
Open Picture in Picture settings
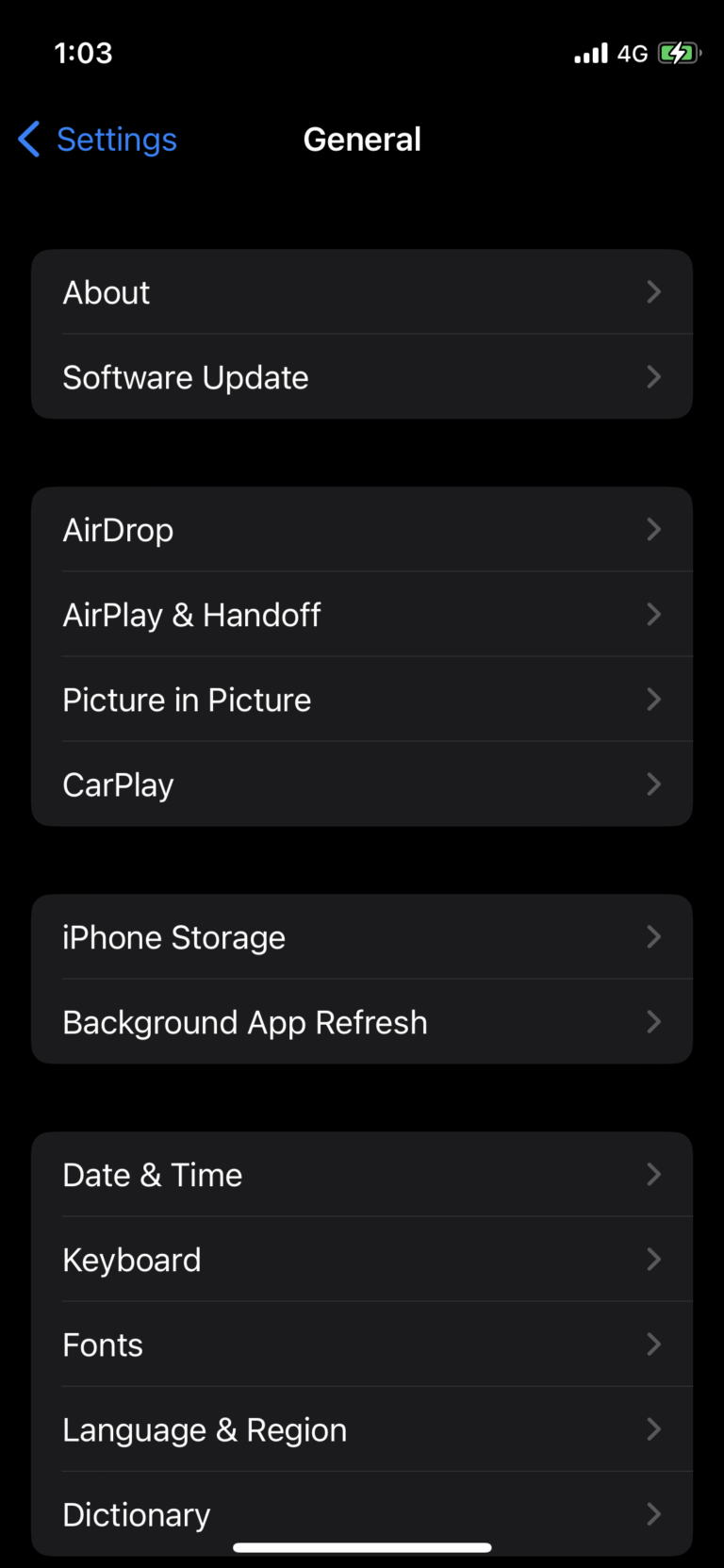362,699
